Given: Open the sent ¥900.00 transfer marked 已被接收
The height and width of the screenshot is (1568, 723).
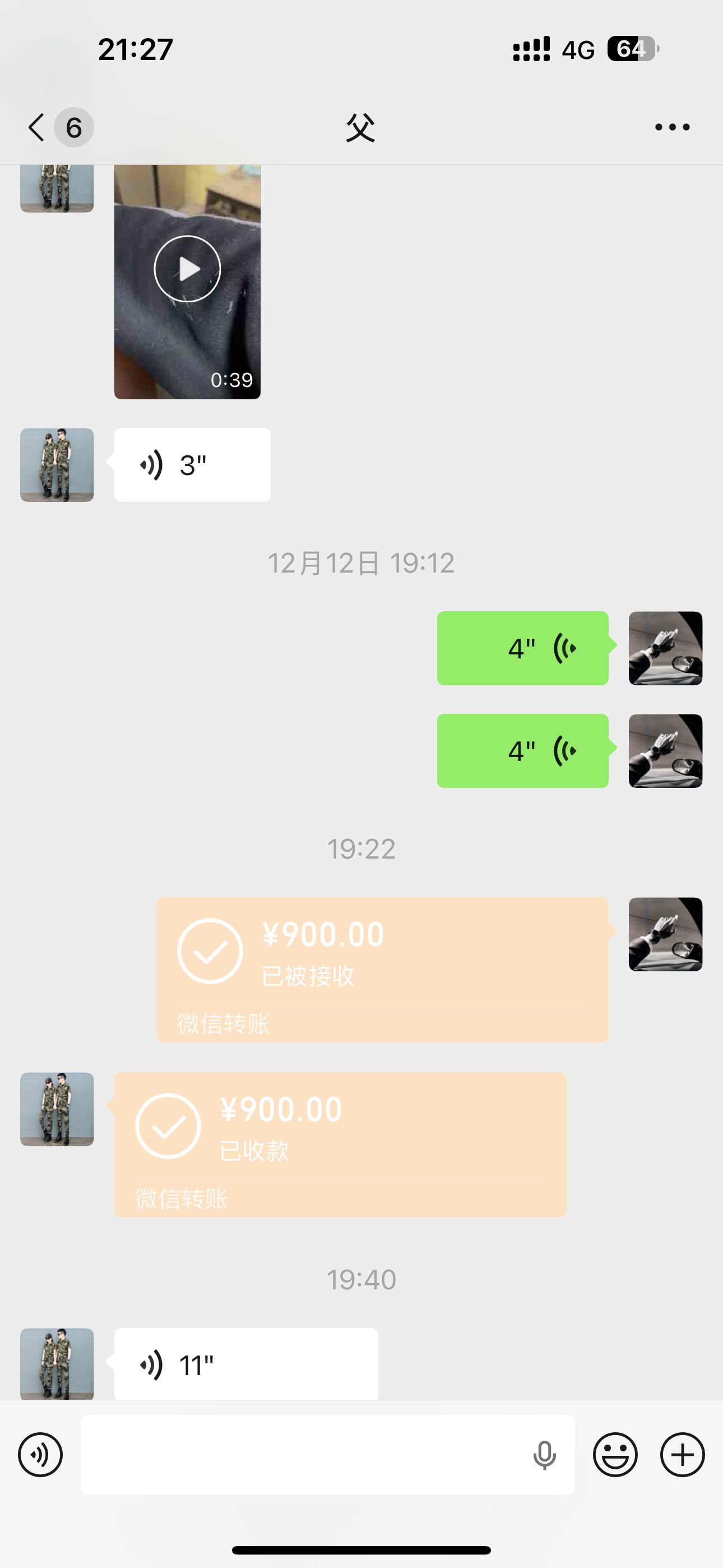Looking at the screenshot, I should coord(382,969).
